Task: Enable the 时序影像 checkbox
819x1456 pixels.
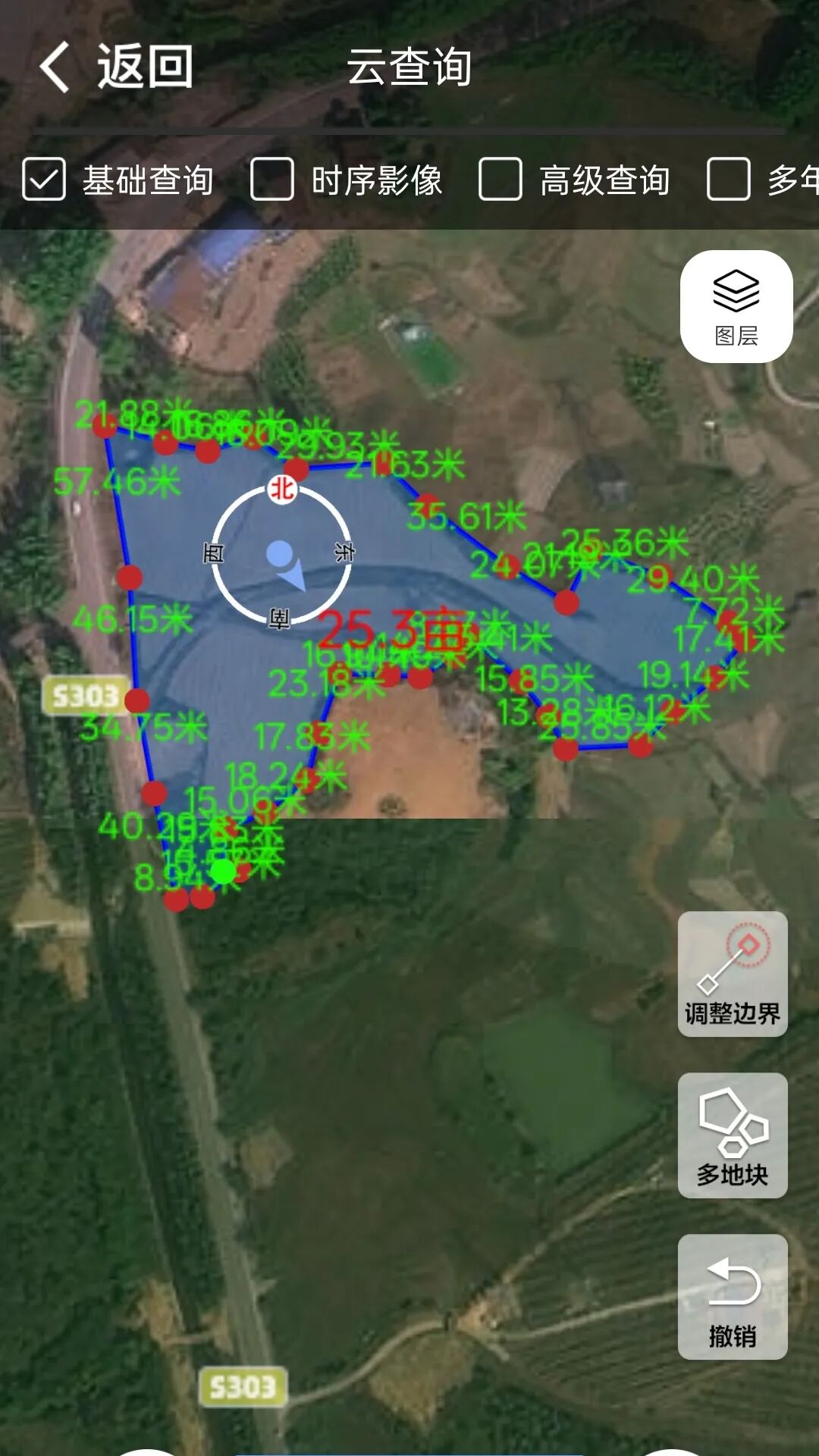Action: click(x=272, y=180)
